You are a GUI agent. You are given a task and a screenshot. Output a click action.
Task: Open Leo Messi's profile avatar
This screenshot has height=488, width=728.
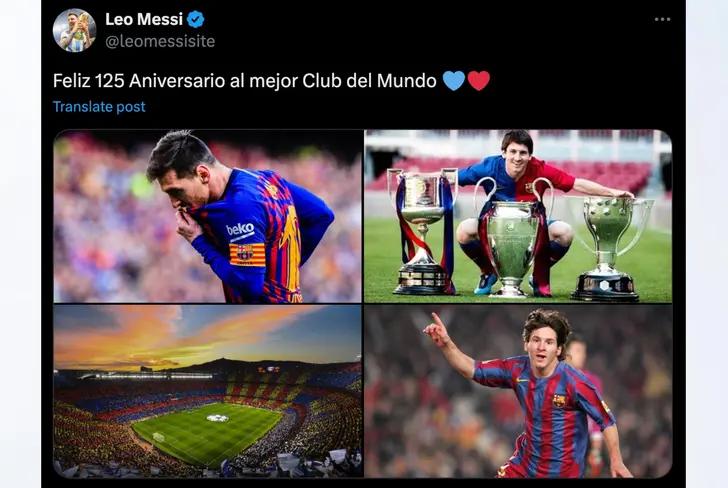point(74,30)
